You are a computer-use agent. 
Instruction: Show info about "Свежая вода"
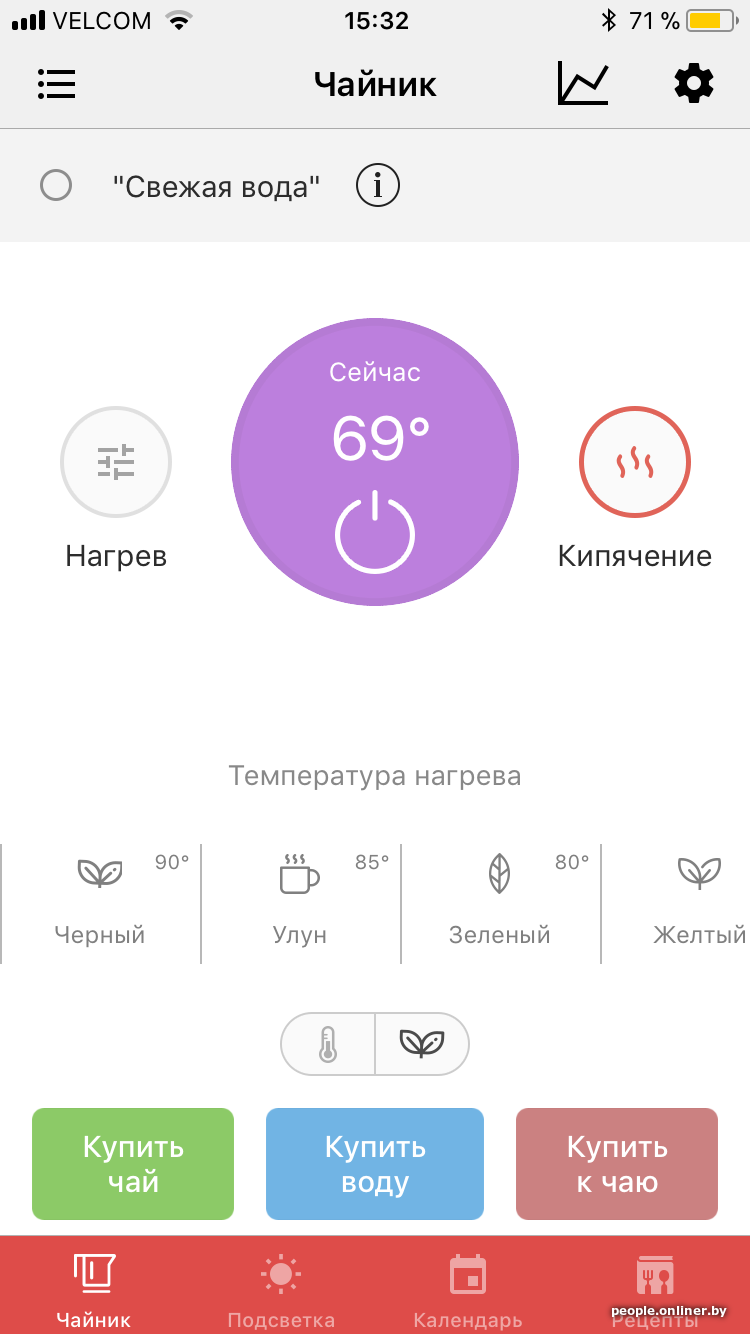coord(378,186)
